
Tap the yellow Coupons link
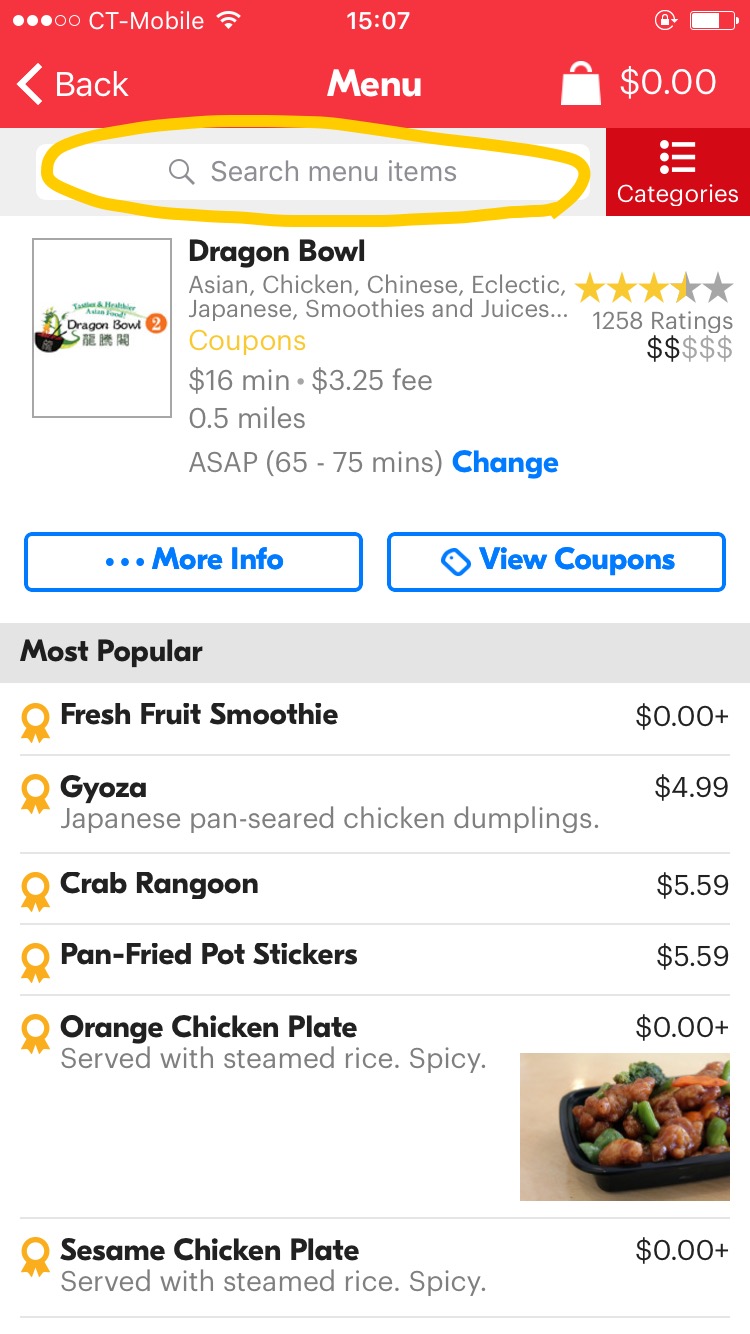247,341
